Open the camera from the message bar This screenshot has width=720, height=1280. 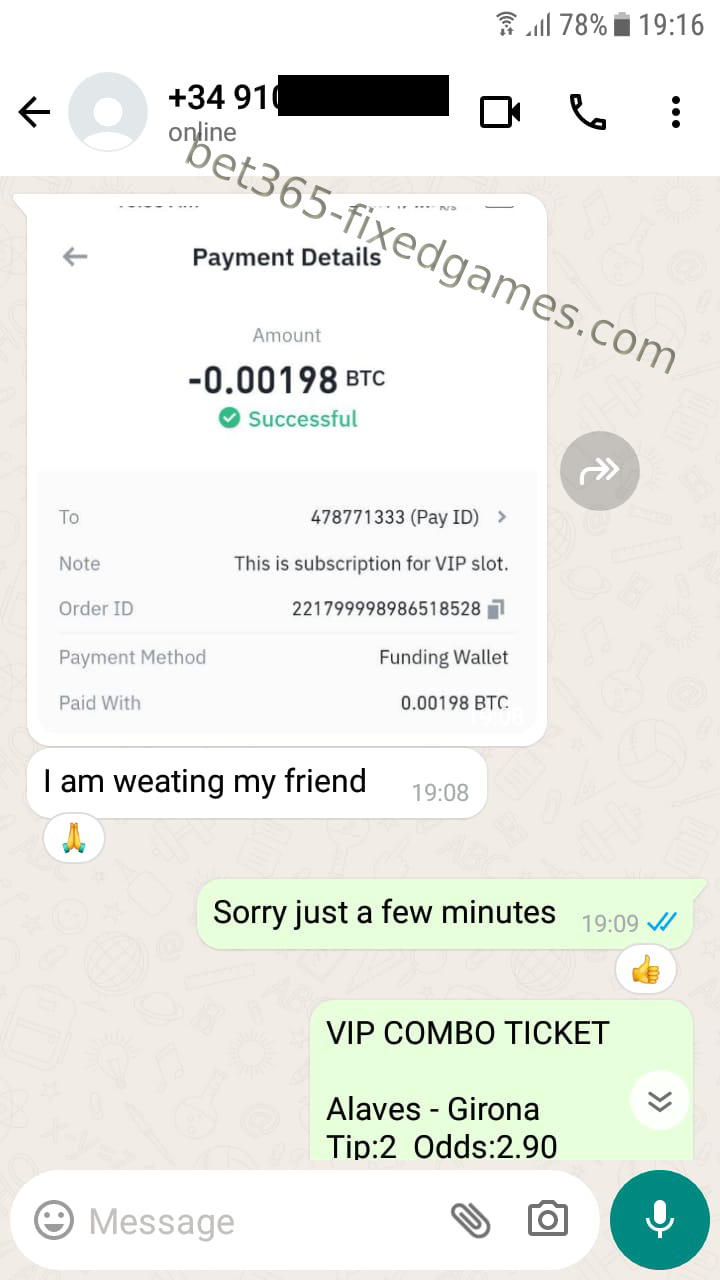click(548, 1219)
